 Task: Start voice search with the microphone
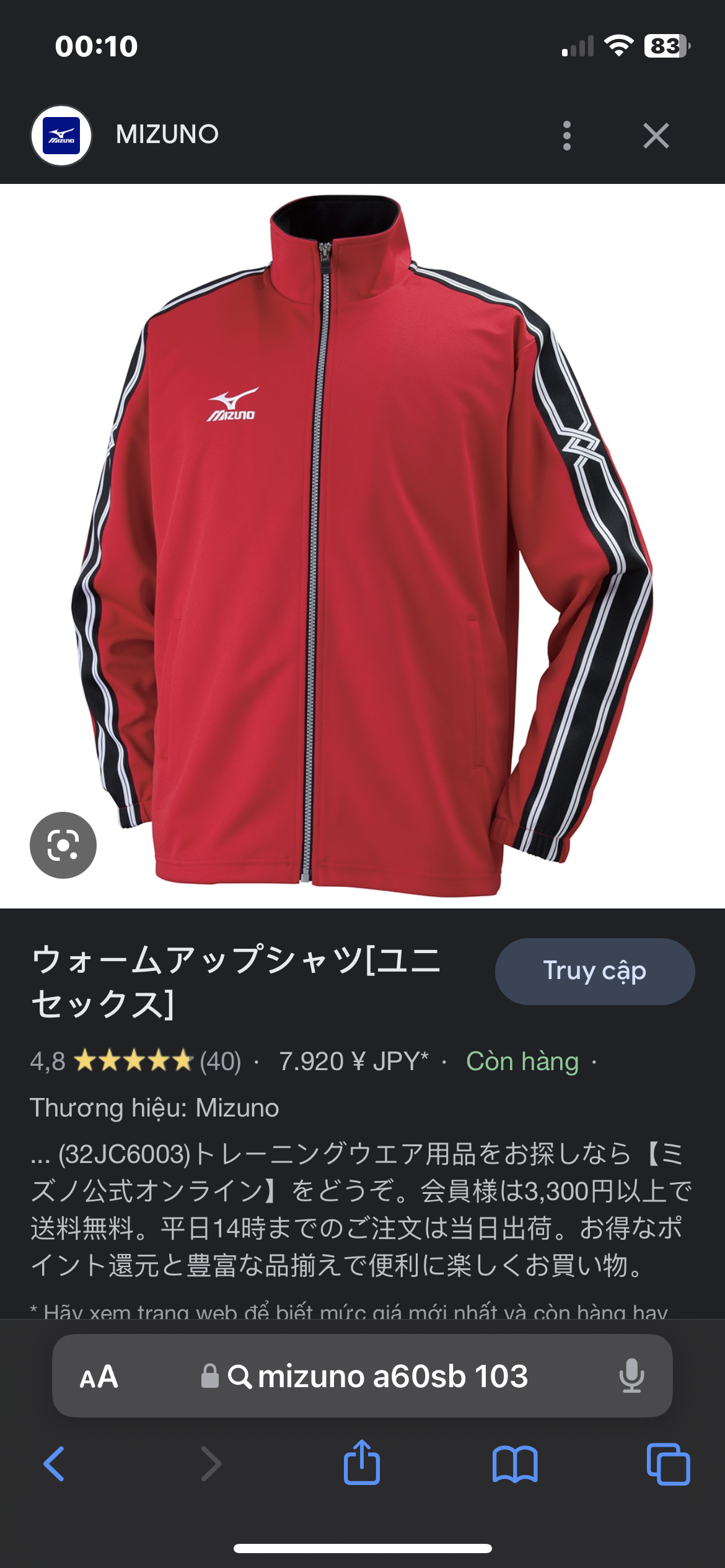coord(631,1376)
